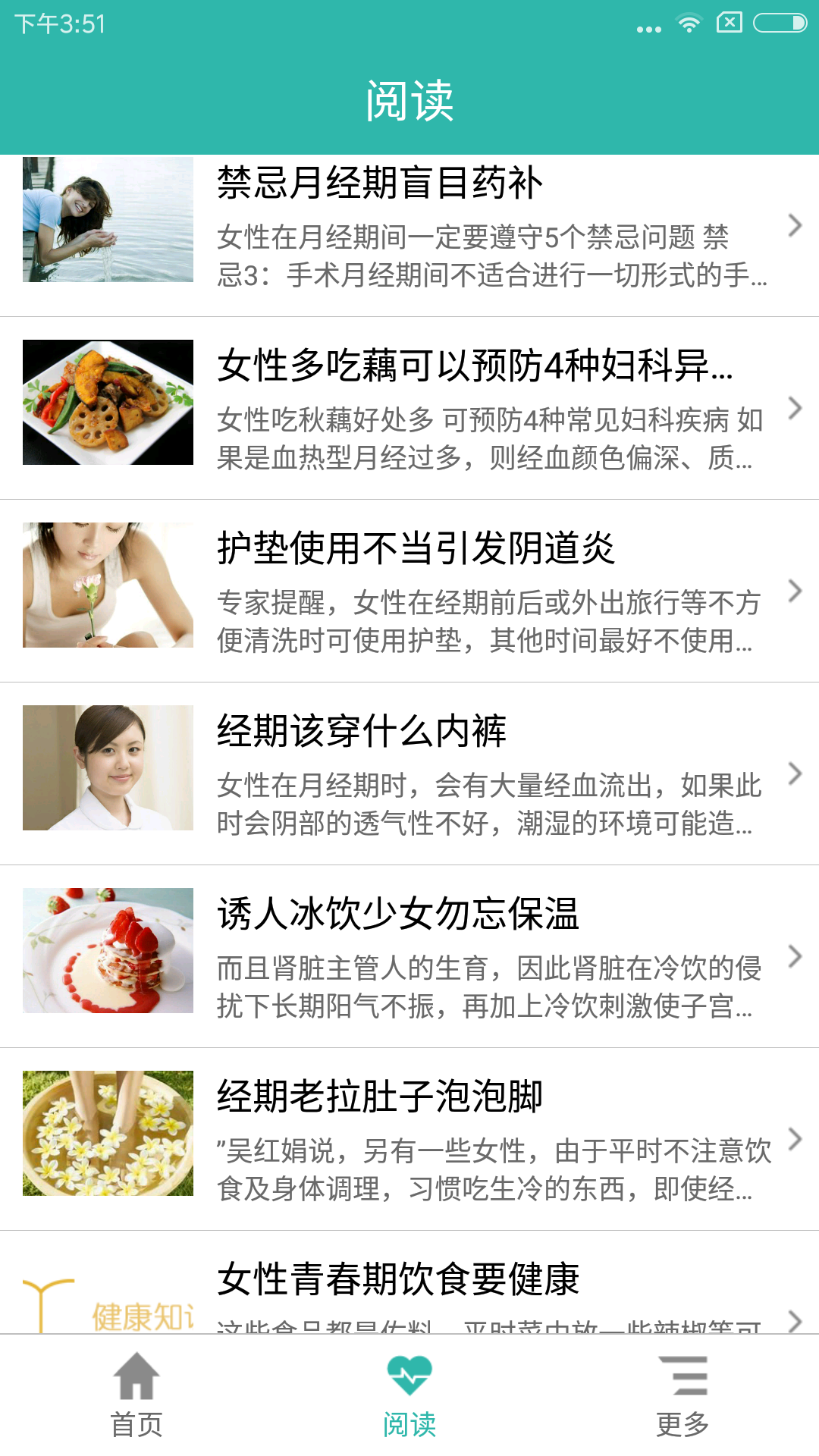The height and width of the screenshot is (1456, 819).
Task: Open 经期老拉肚子泡泡脚 article
Action: click(x=409, y=1139)
